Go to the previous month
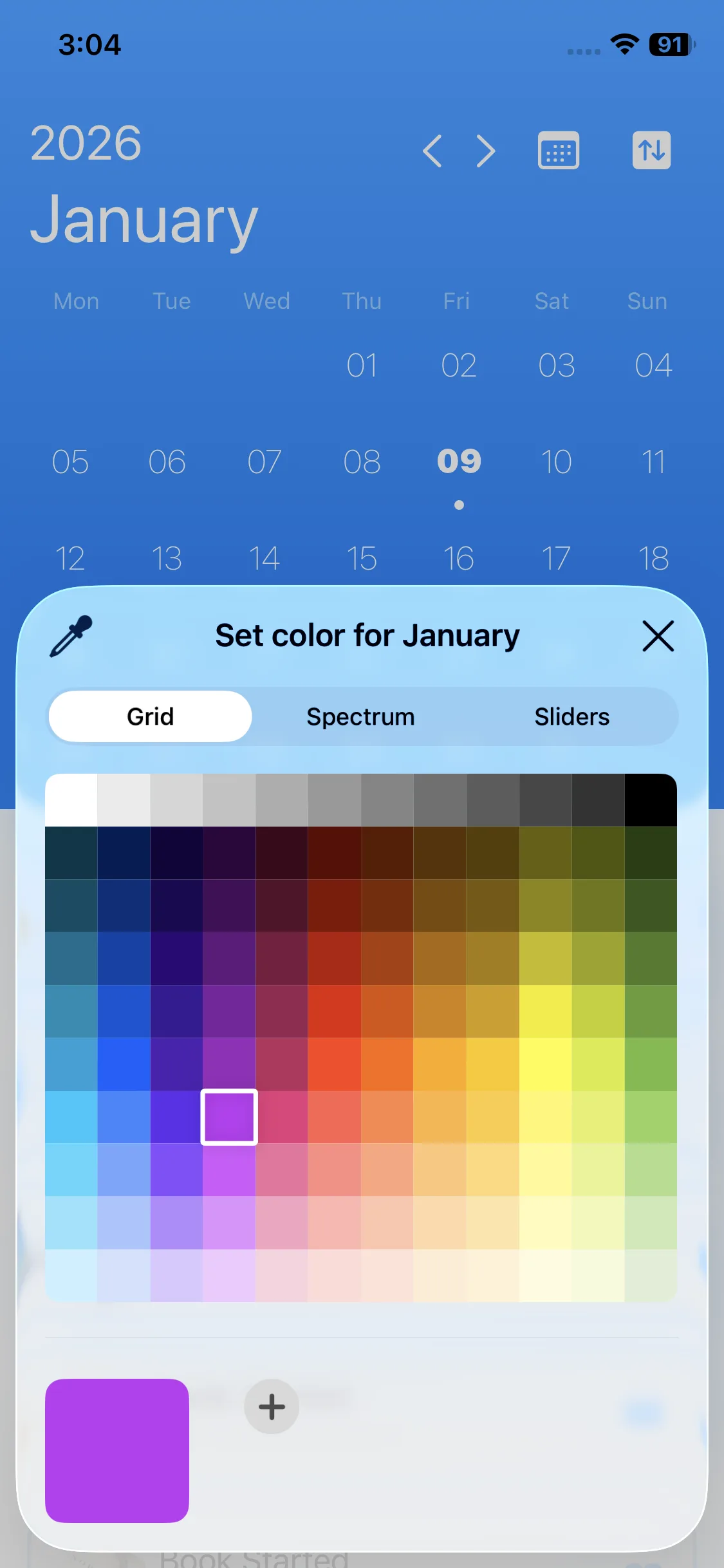 point(432,151)
